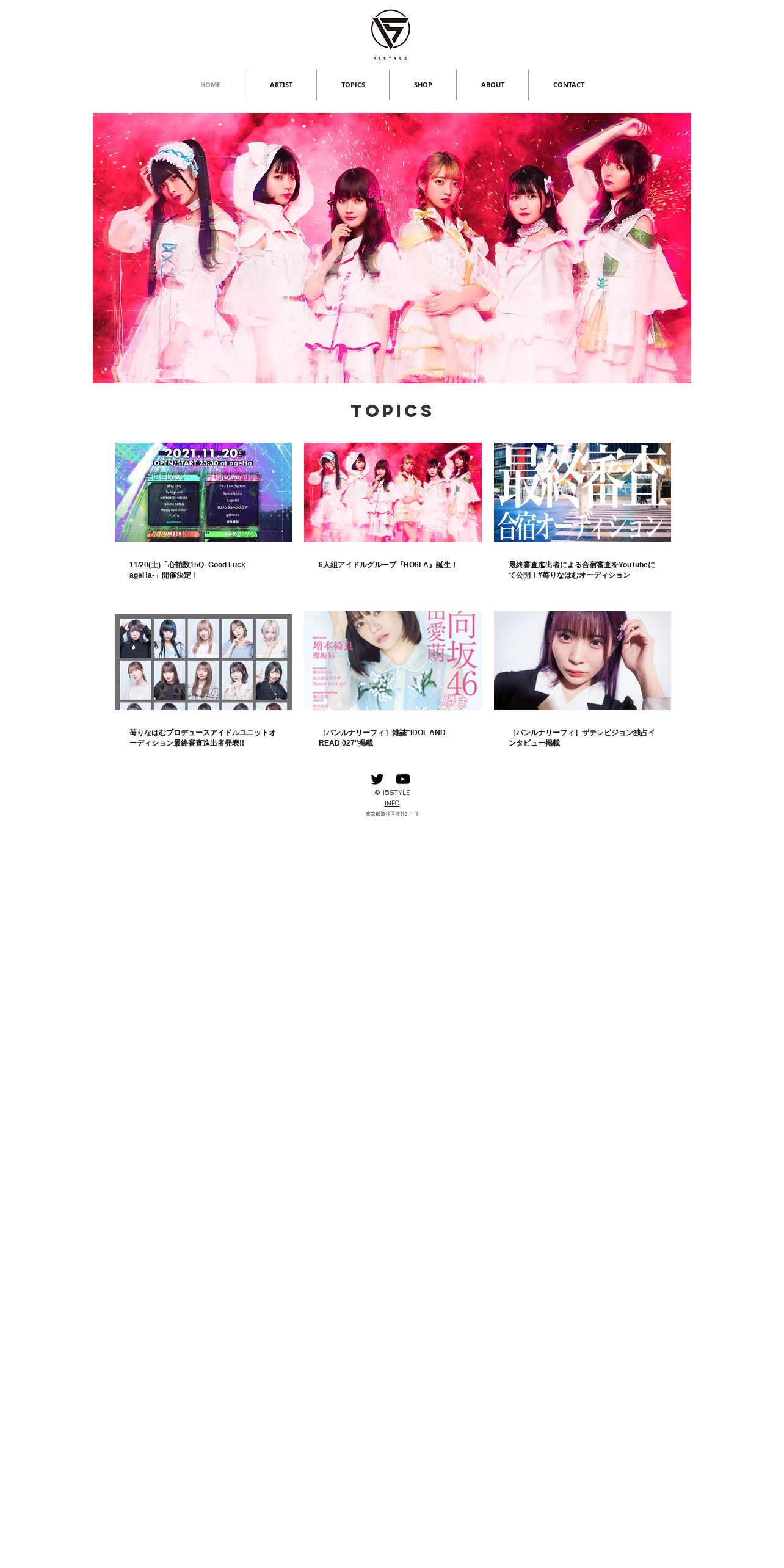The width and height of the screenshot is (784, 1568).
Task: Tap the 15STYLE logo at the top
Action: click(391, 34)
